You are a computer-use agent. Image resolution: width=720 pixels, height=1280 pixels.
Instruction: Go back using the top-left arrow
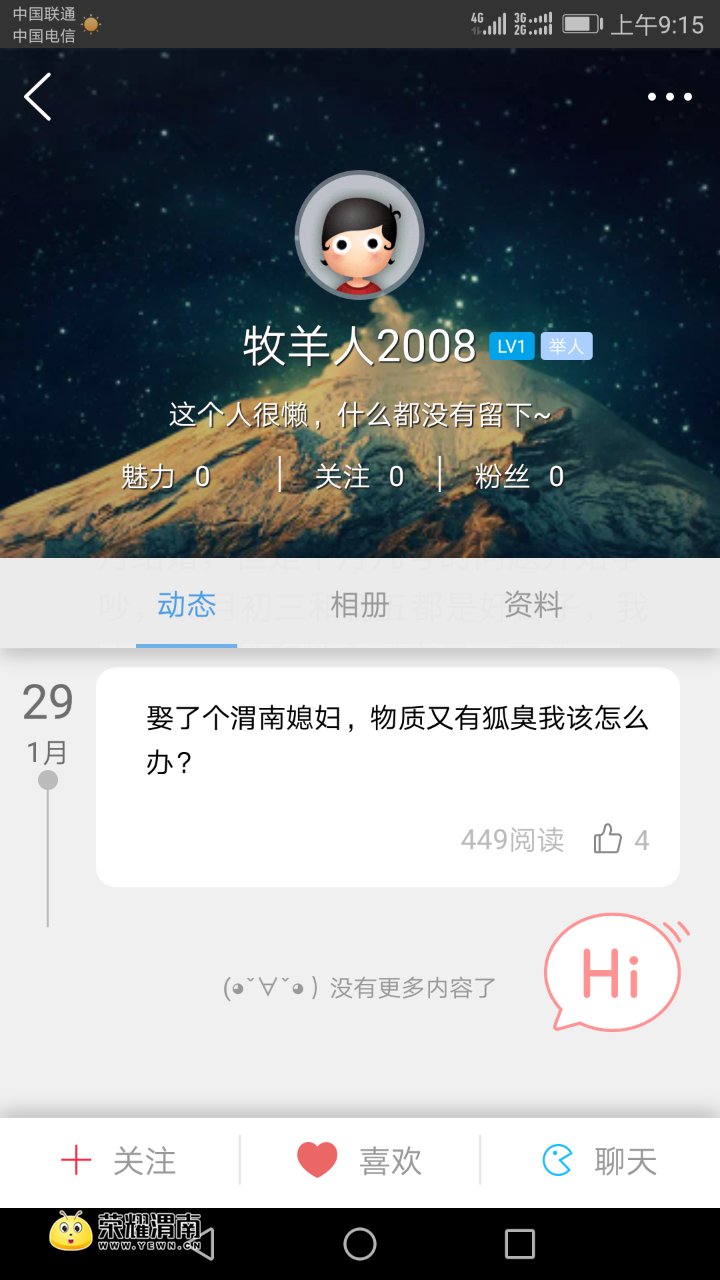point(38,97)
